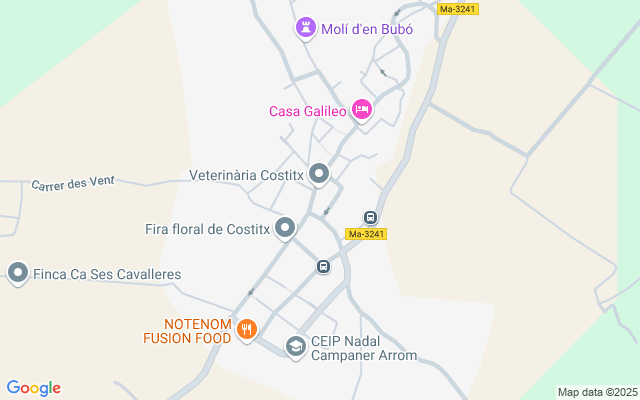
Task: Open the Fira floral de Costitx pin
Action: point(285,228)
